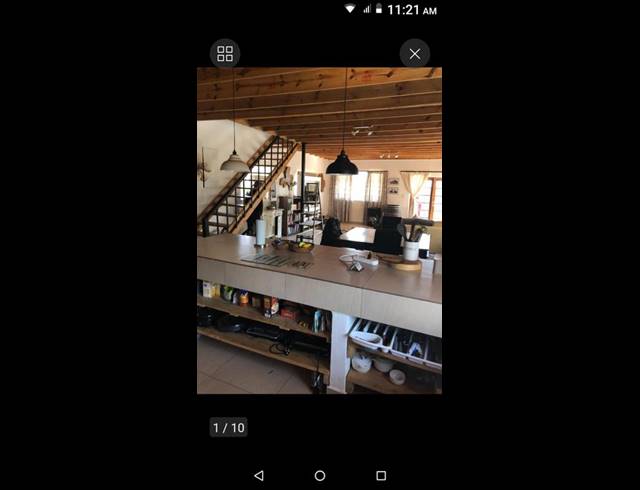The height and width of the screenshot is (490, 640).
Task: Close the photo viewer
Action: tap(414, 54)
